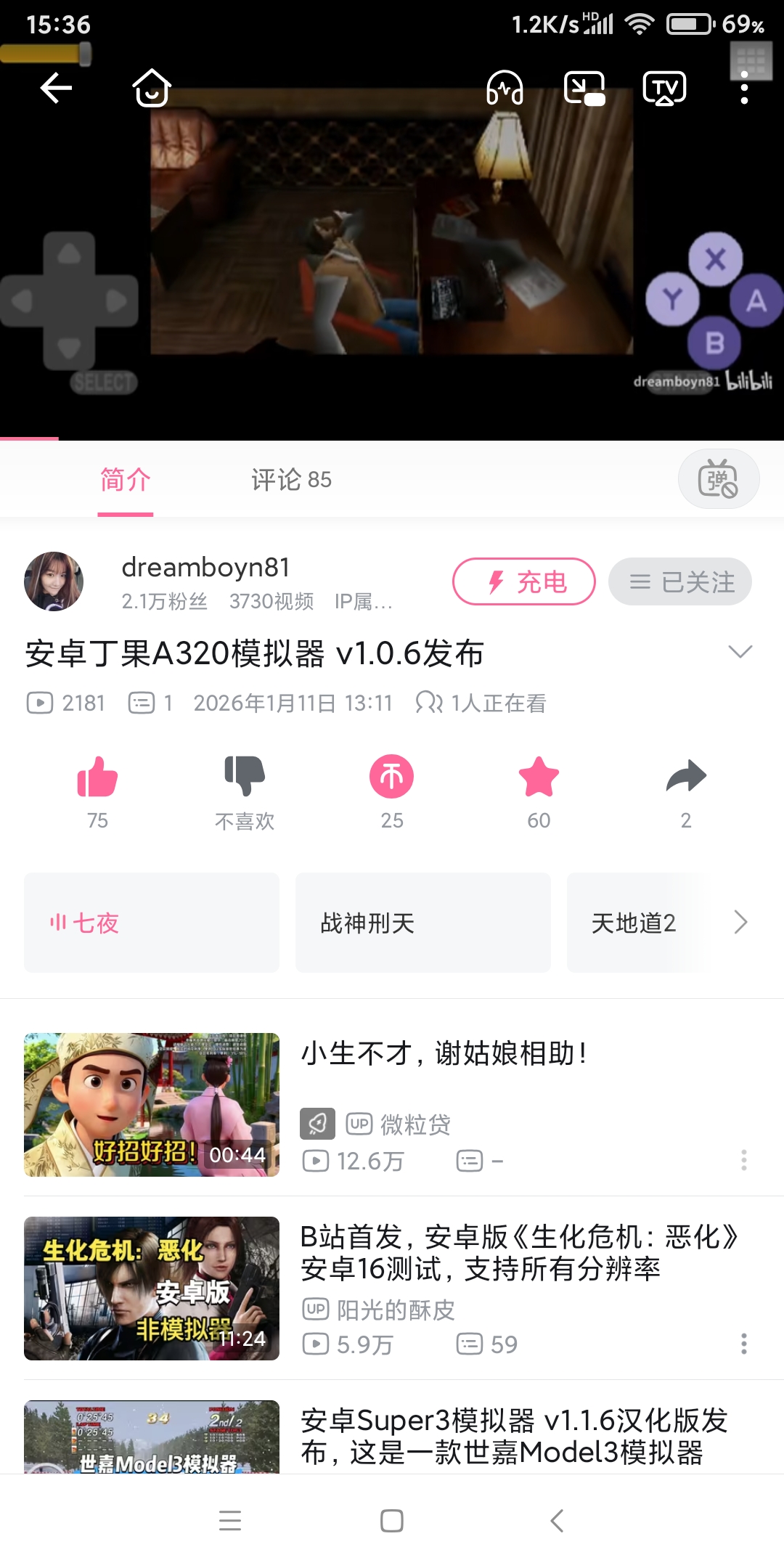This screenshot has width=784, height=1568.
Task: Open the 简介 tab
Action: tap(125, 479)
